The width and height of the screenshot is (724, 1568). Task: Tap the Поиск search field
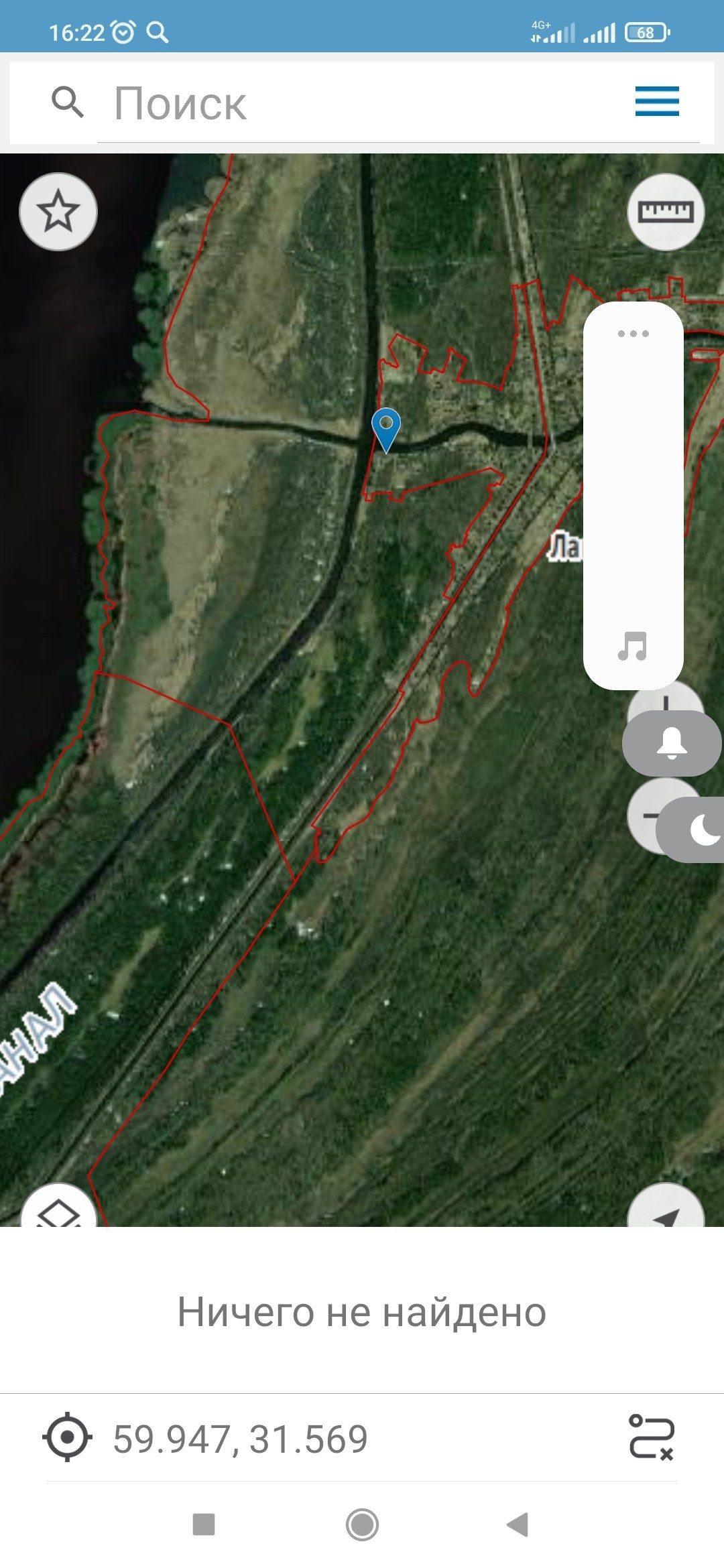click(x=375, y=104)
